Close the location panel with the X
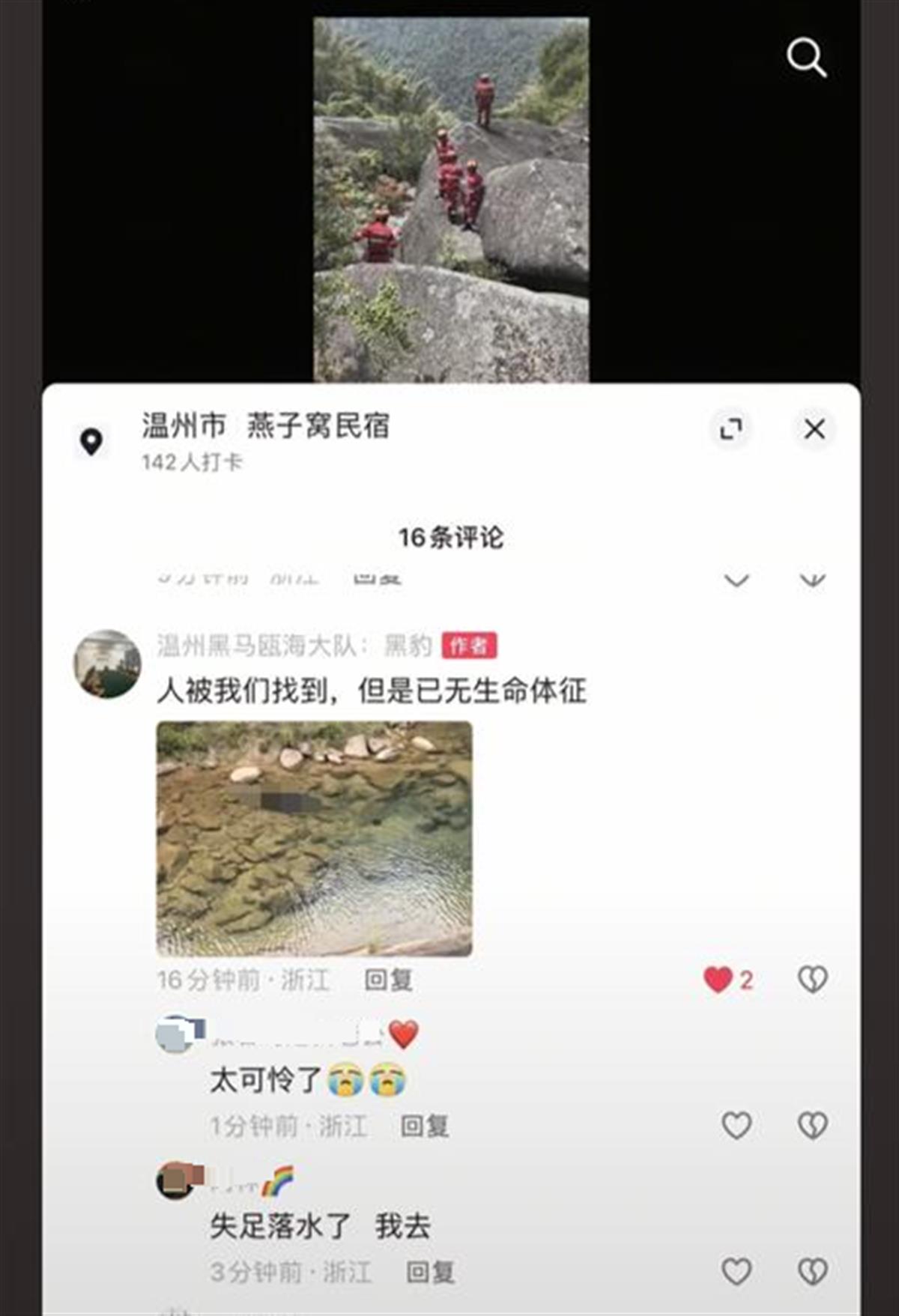 (x=814, y=427)
